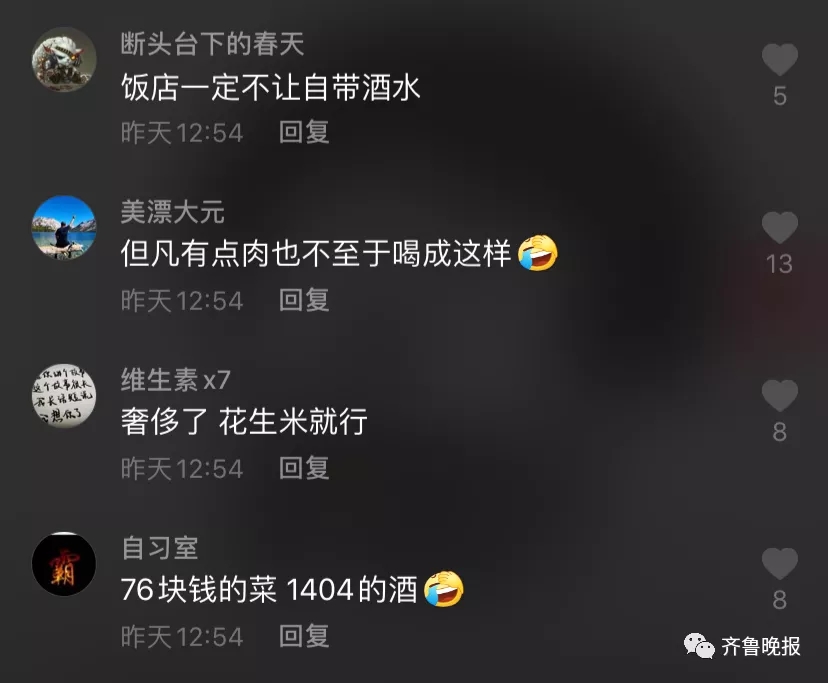Open 断头台下的春天's profile avatar
Viewport: 828px width, 683px height.
(x=64, y=60)
